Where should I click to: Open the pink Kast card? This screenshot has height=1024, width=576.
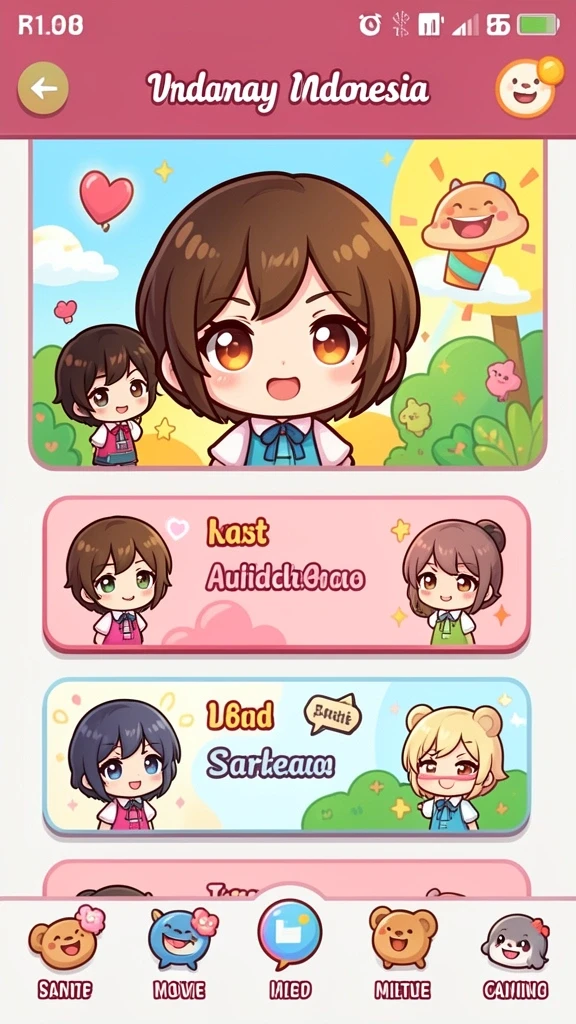tap(287, 573)
